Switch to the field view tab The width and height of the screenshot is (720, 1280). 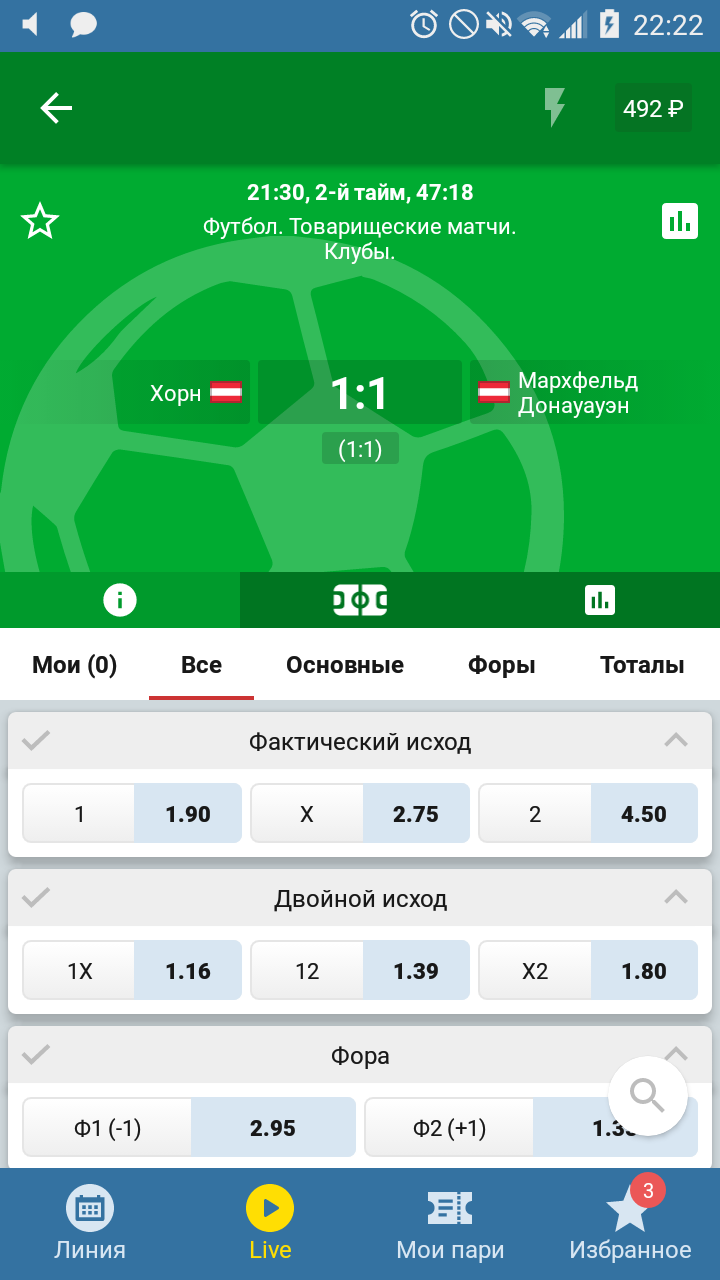point(360,600)
